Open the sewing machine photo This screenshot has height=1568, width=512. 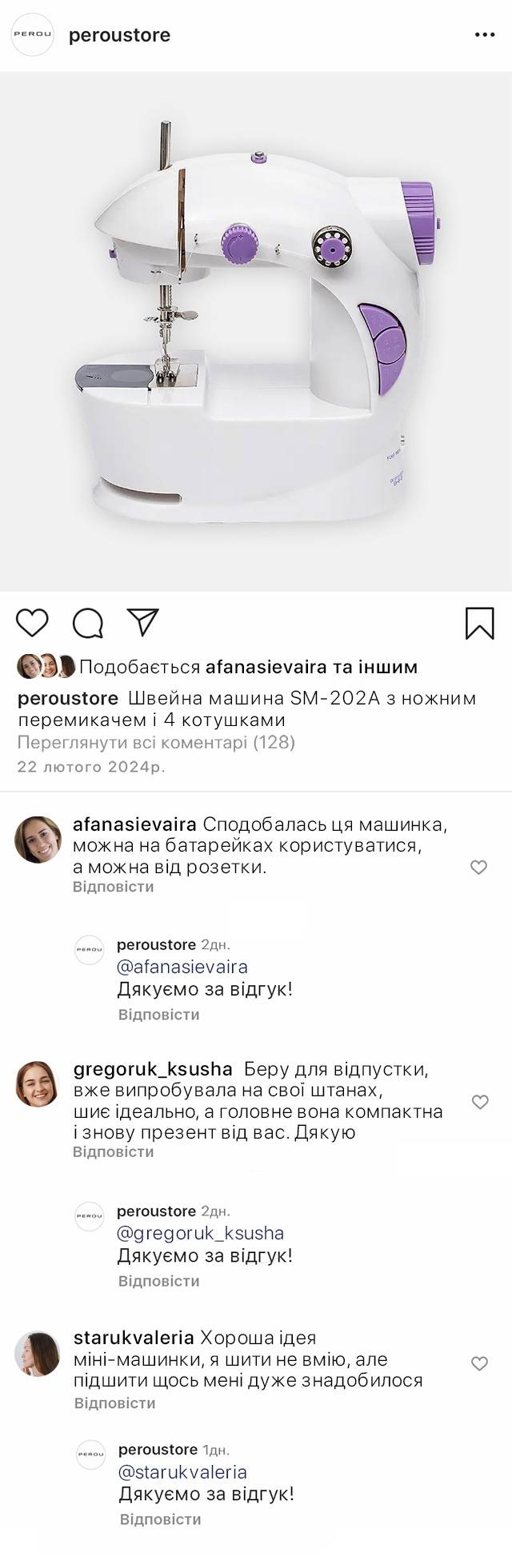pos(256,332)
